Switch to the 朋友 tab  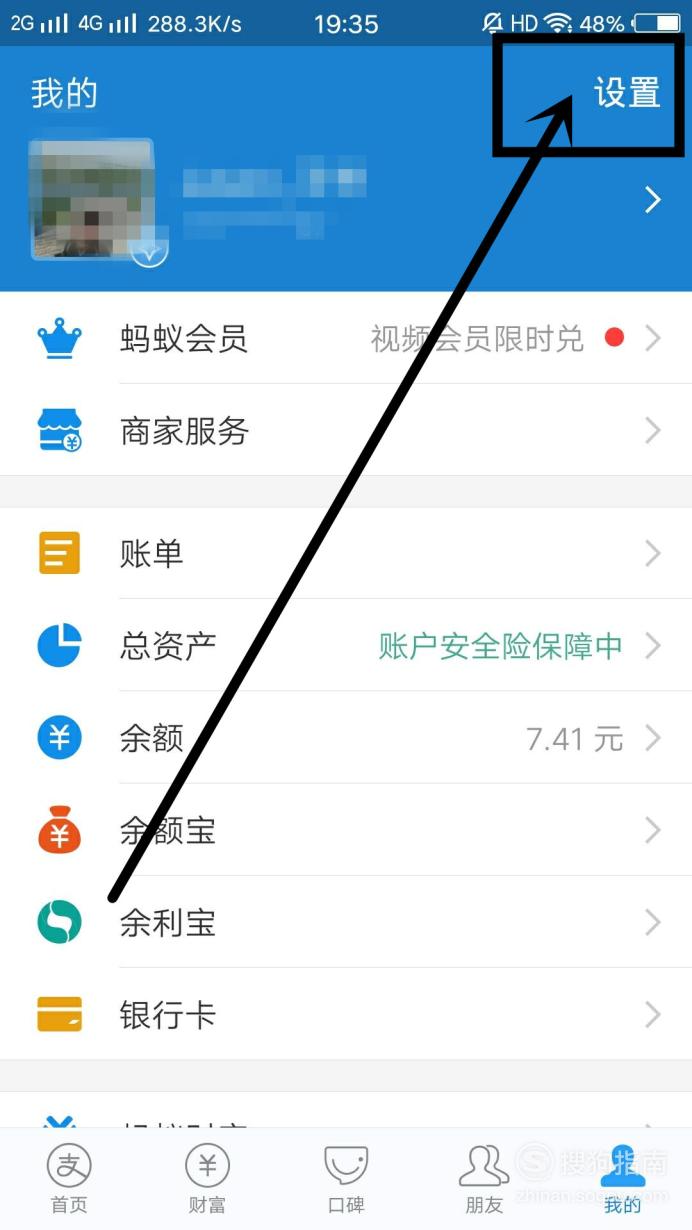click(x=484, y=1180)
